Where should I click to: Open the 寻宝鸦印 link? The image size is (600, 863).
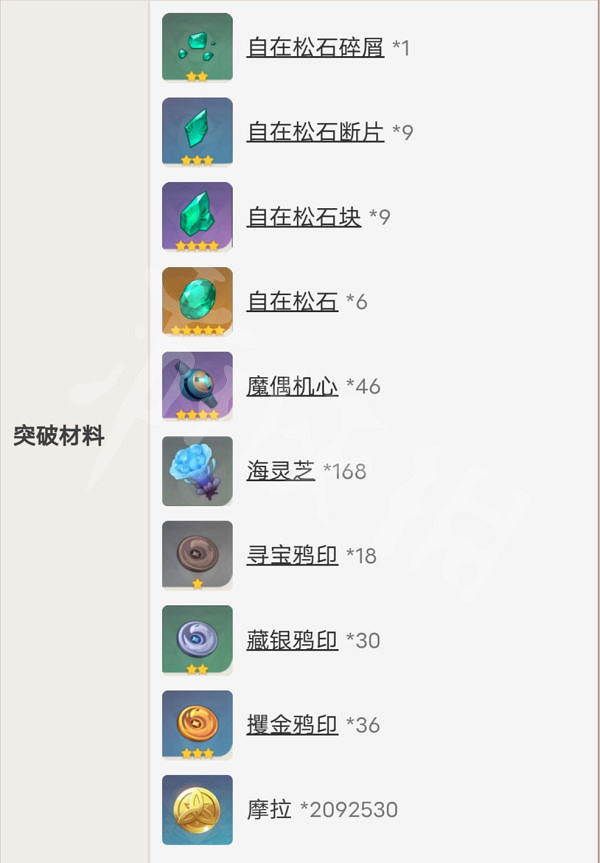click(x=292, y=556)
